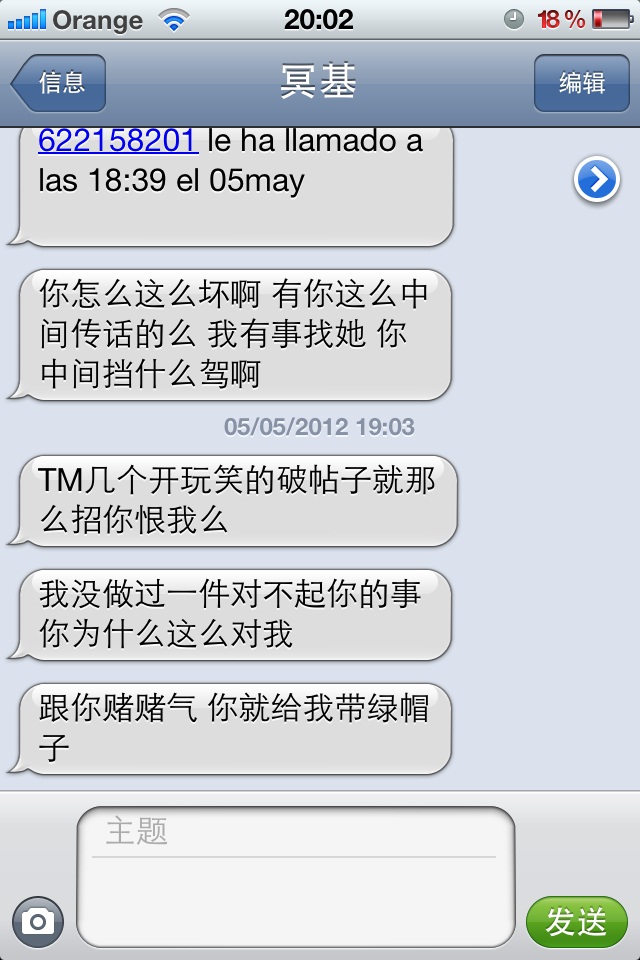Open the phone number link 622158201
The width and height of the screenshot is (640, 960).
[117, 142]
